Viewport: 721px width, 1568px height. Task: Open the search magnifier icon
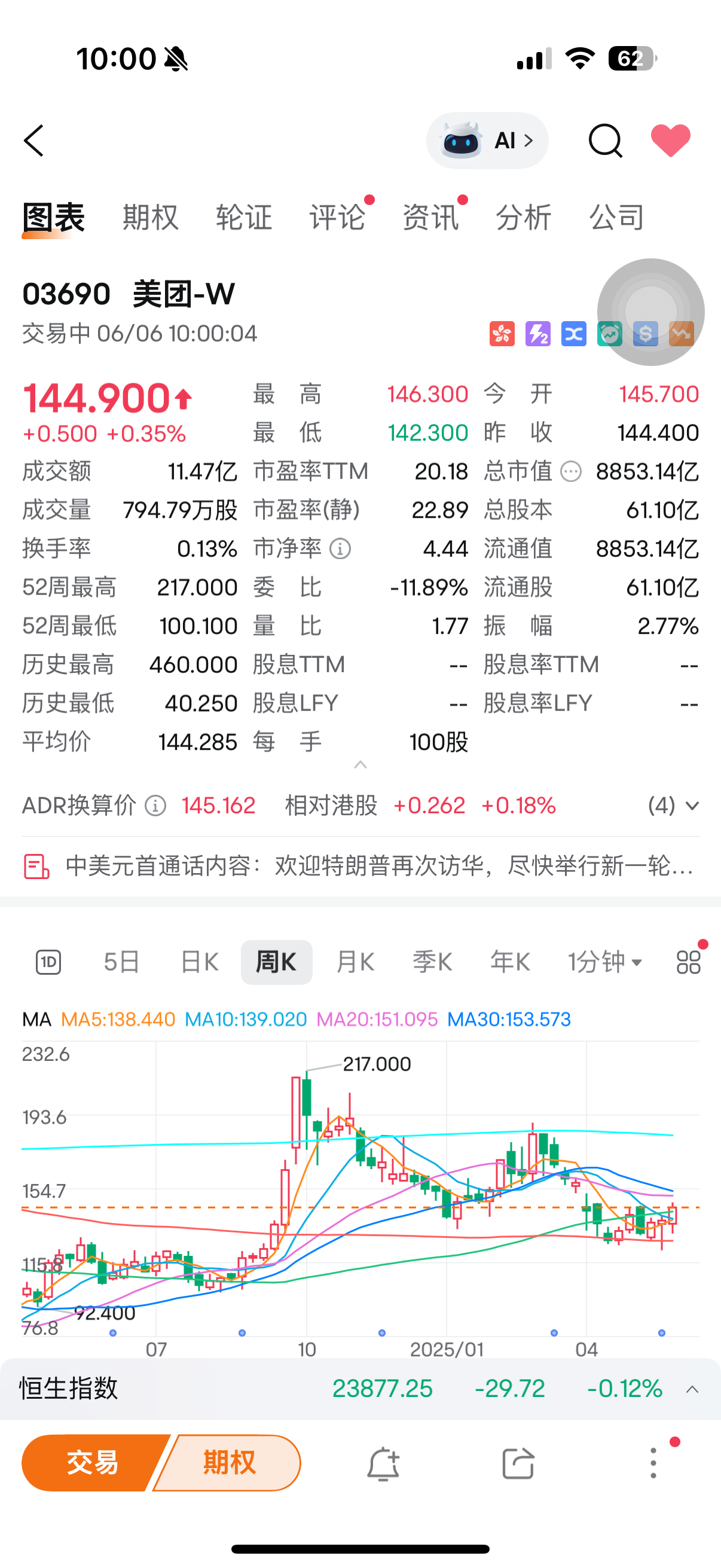click(605, 141)
